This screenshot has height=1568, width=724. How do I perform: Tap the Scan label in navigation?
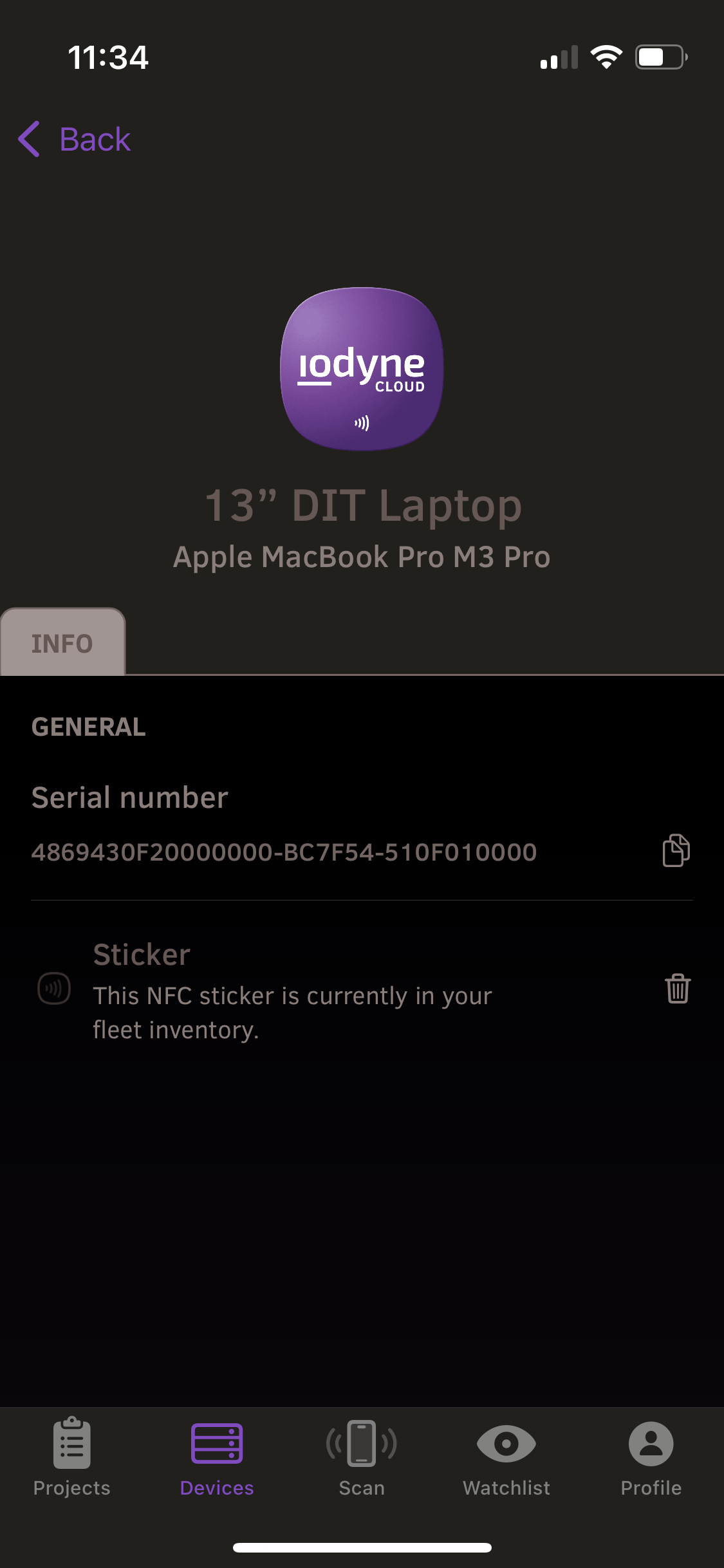[362, 1488]
